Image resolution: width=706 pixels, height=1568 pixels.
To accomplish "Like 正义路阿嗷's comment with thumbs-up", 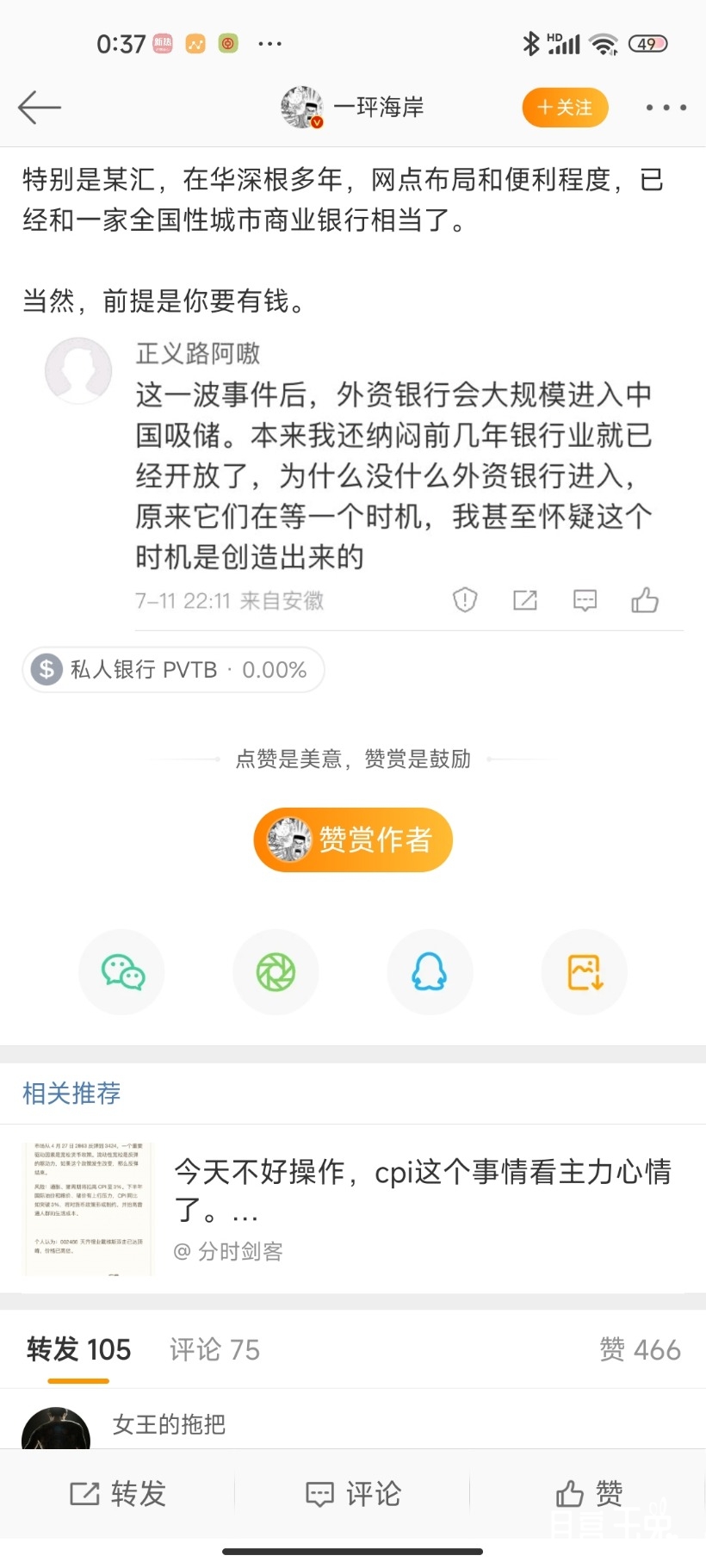I will (x=644, y=600).
